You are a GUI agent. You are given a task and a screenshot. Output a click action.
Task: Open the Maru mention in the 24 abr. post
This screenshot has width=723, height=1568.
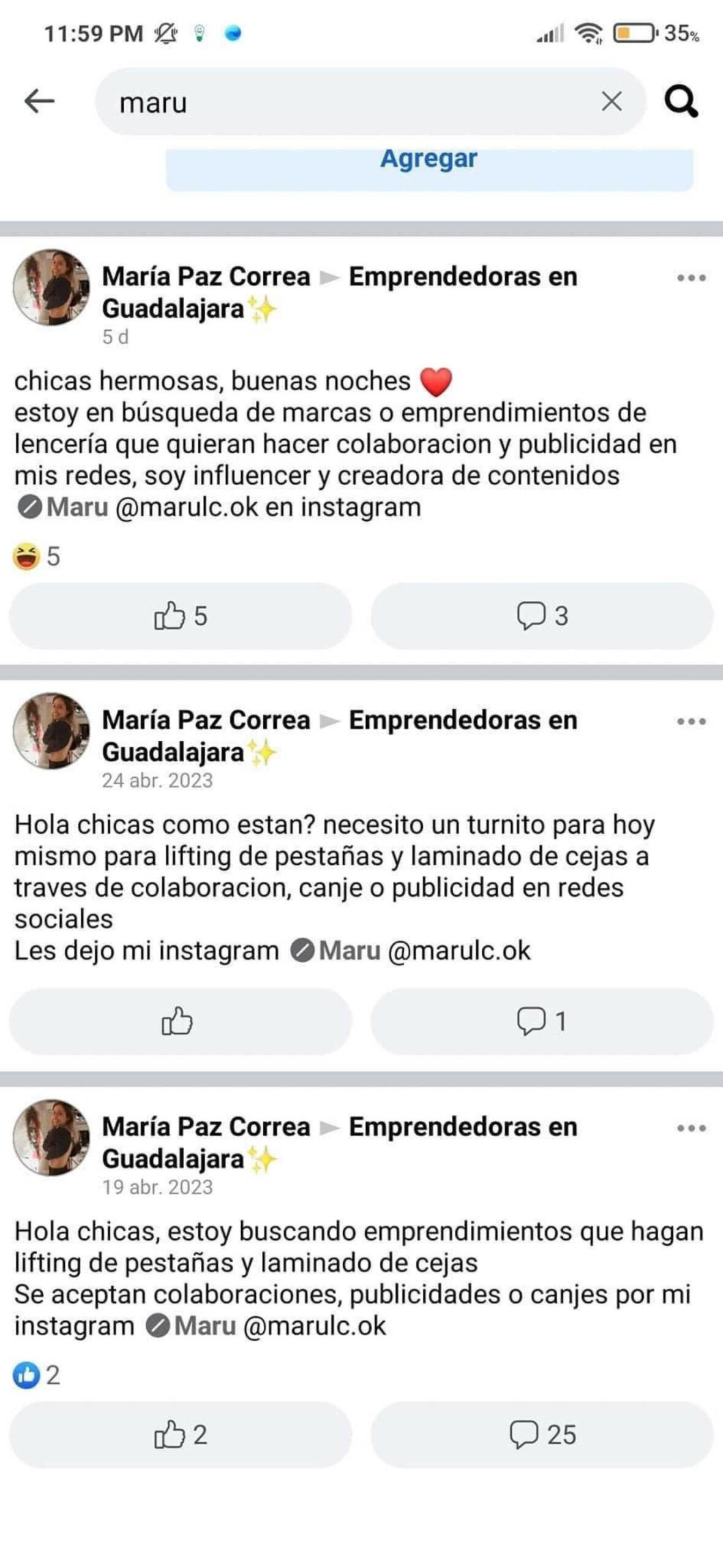pyautogui.click(x=349, y=951)
